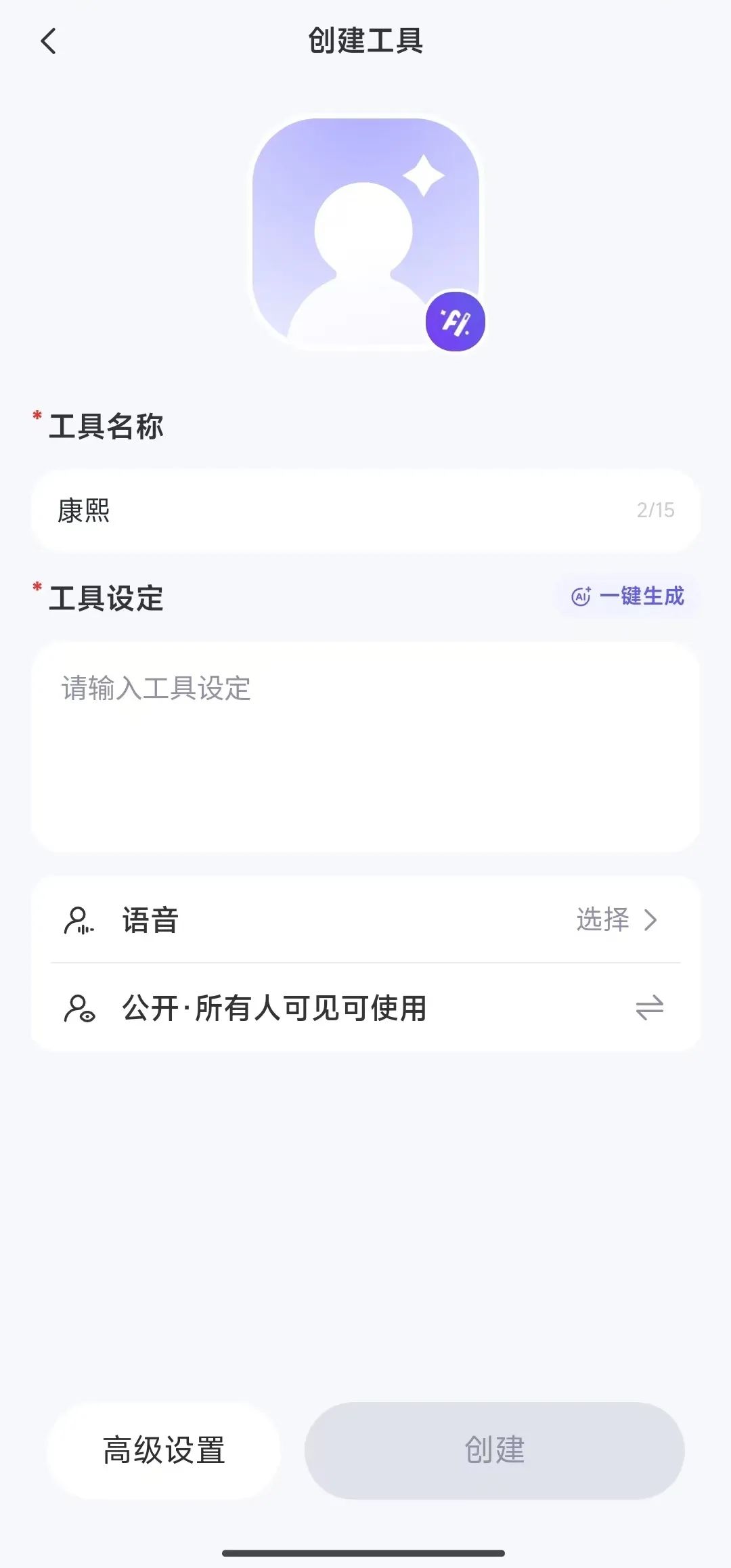Click the visibility person icon beside 公开

(79, 1007)
